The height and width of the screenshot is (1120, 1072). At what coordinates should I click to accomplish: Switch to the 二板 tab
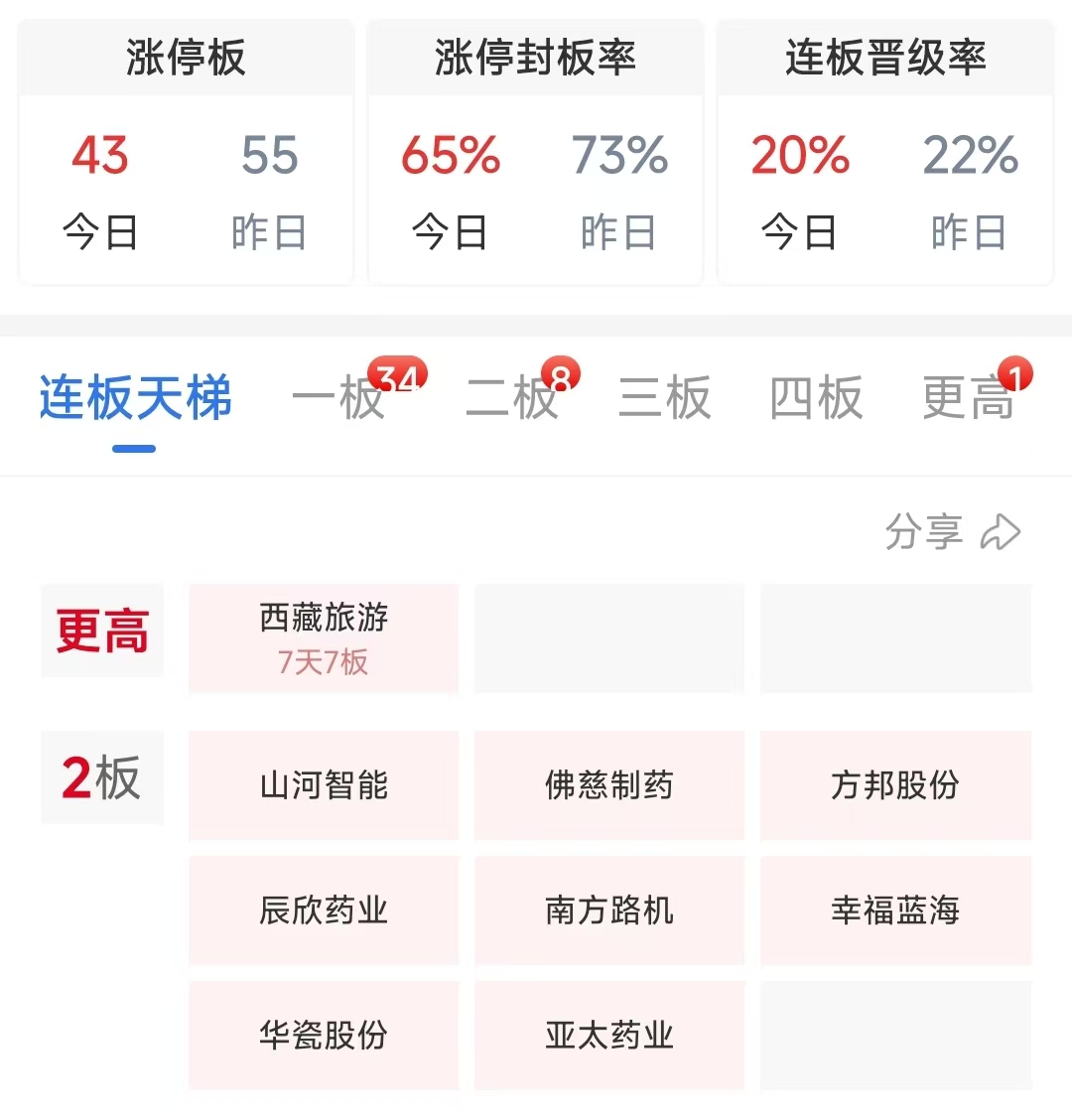tap(513, 399)
